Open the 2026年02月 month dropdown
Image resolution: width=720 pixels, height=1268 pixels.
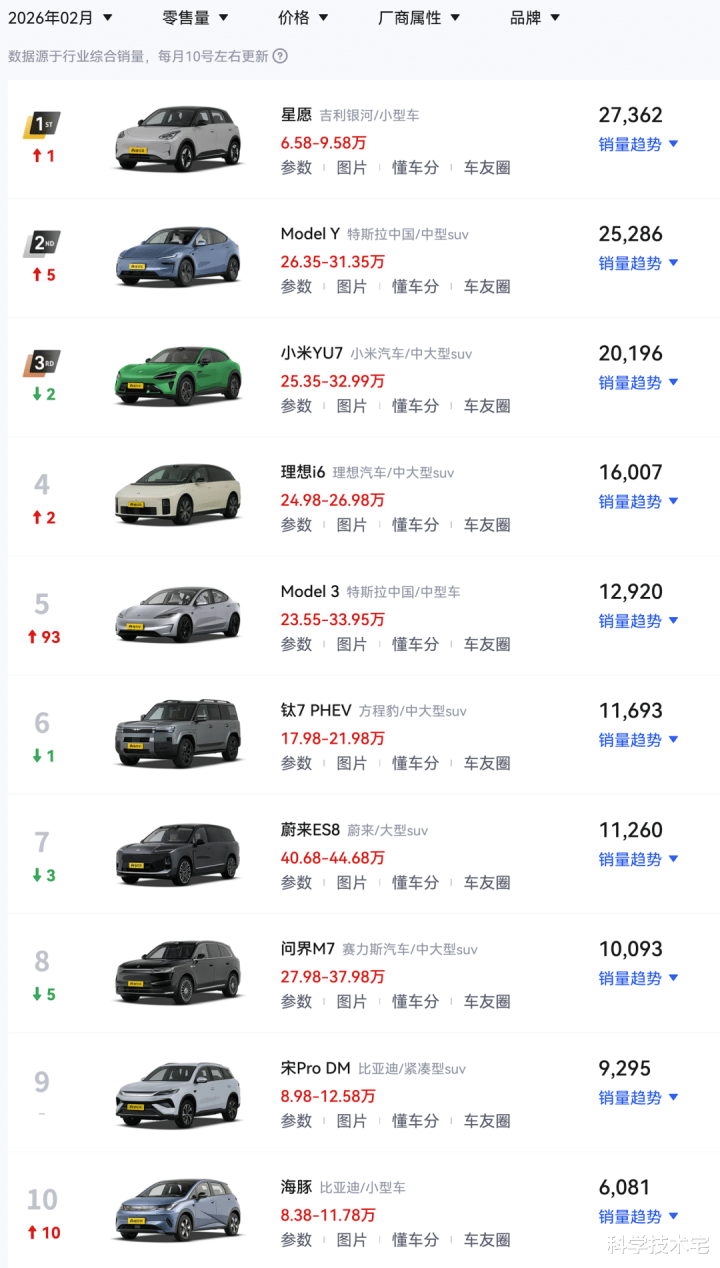60,18
